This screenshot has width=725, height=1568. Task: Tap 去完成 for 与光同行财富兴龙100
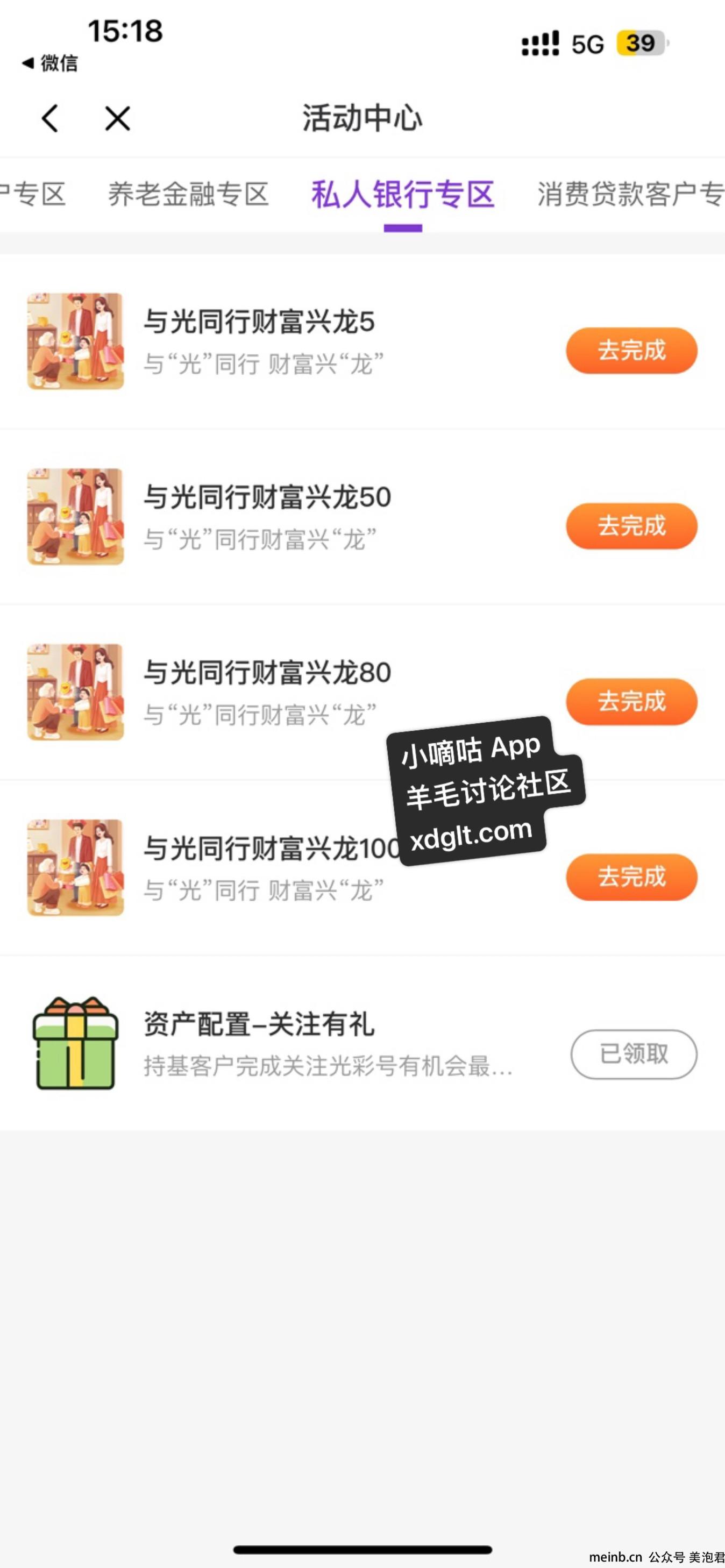pos(631,876)
